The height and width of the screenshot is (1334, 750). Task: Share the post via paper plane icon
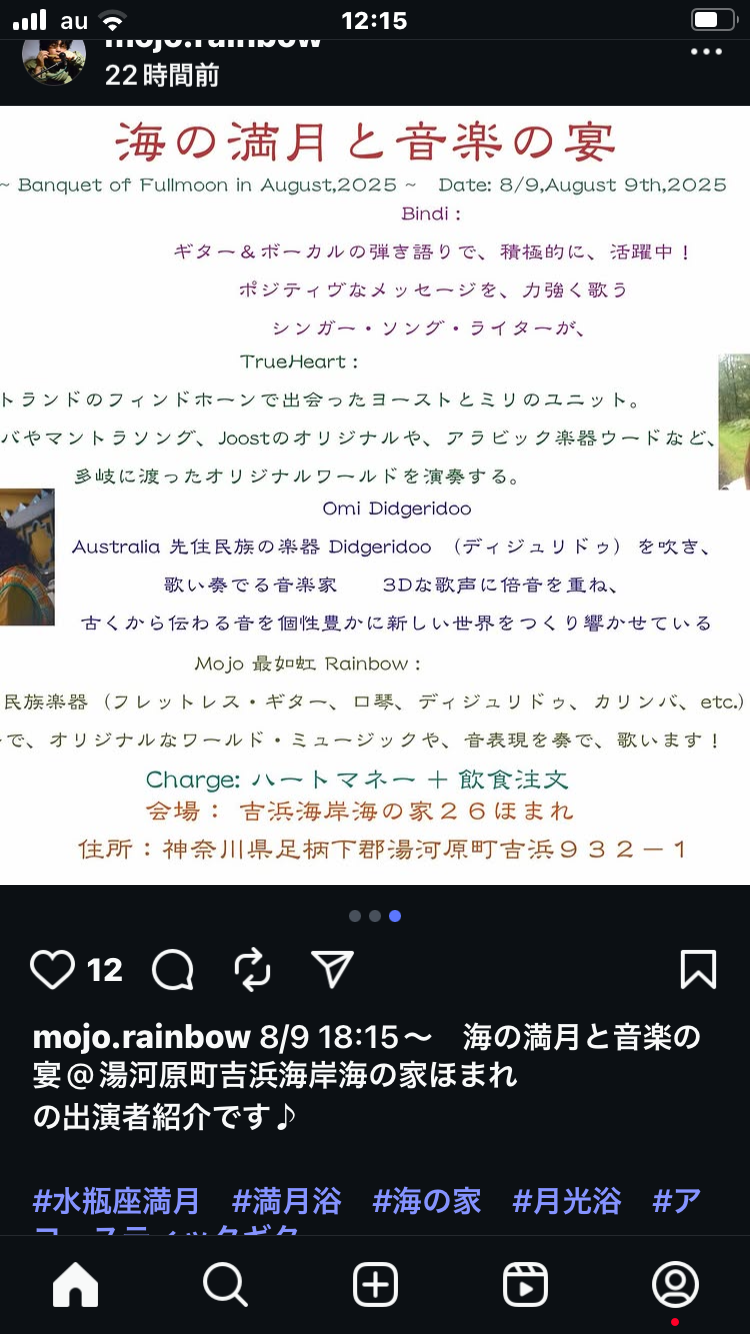(332, 969)
